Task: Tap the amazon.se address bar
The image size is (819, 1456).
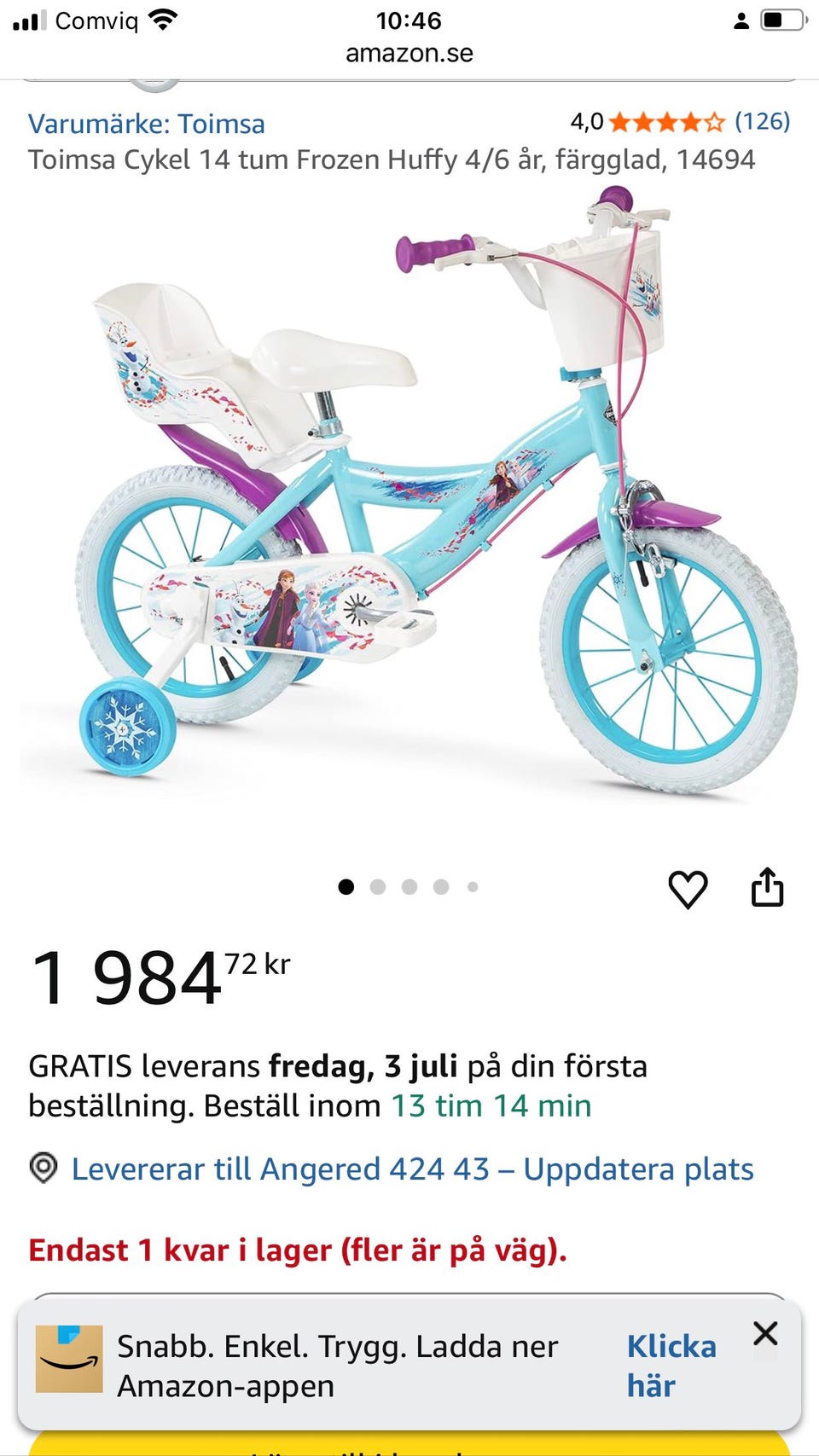Action: [409, 53]
